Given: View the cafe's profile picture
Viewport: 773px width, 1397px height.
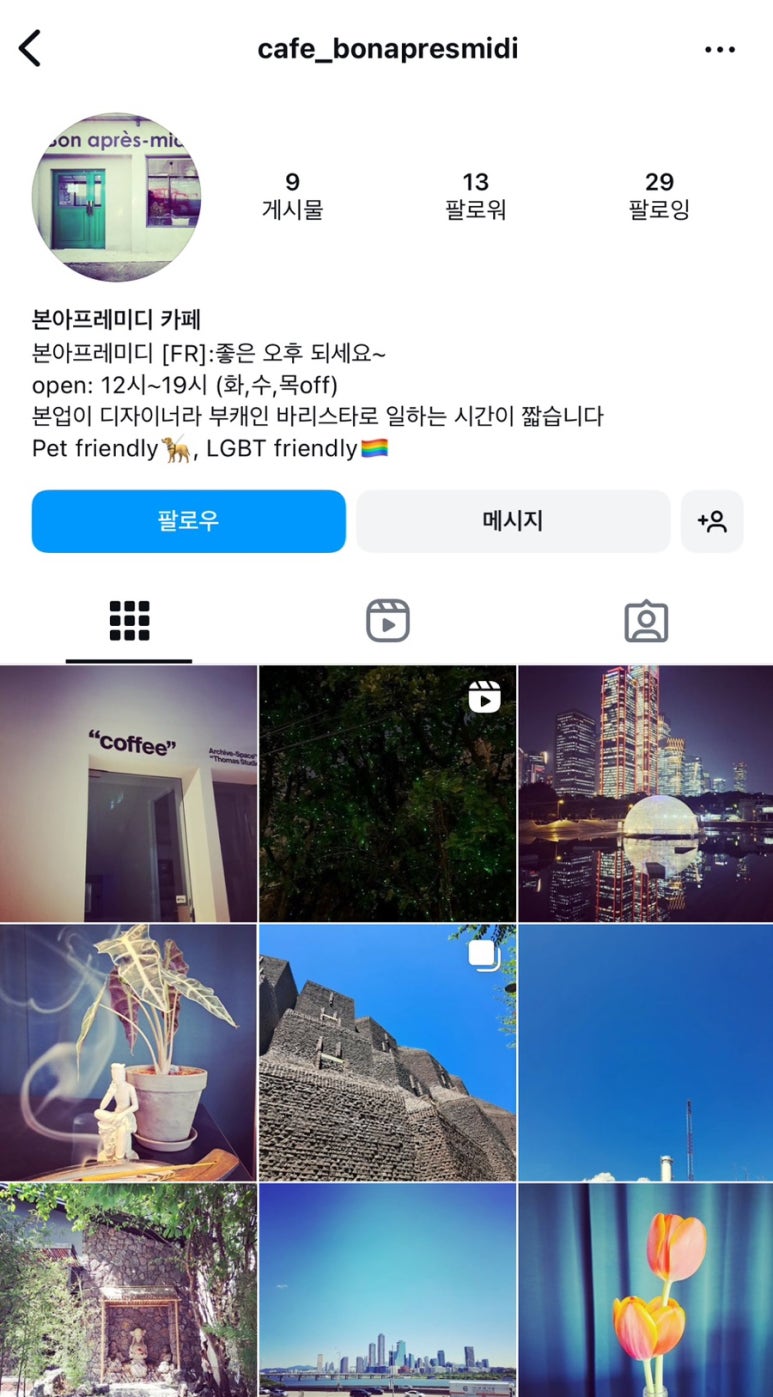Looking at the screenshot, I should [x=116, y=197].
